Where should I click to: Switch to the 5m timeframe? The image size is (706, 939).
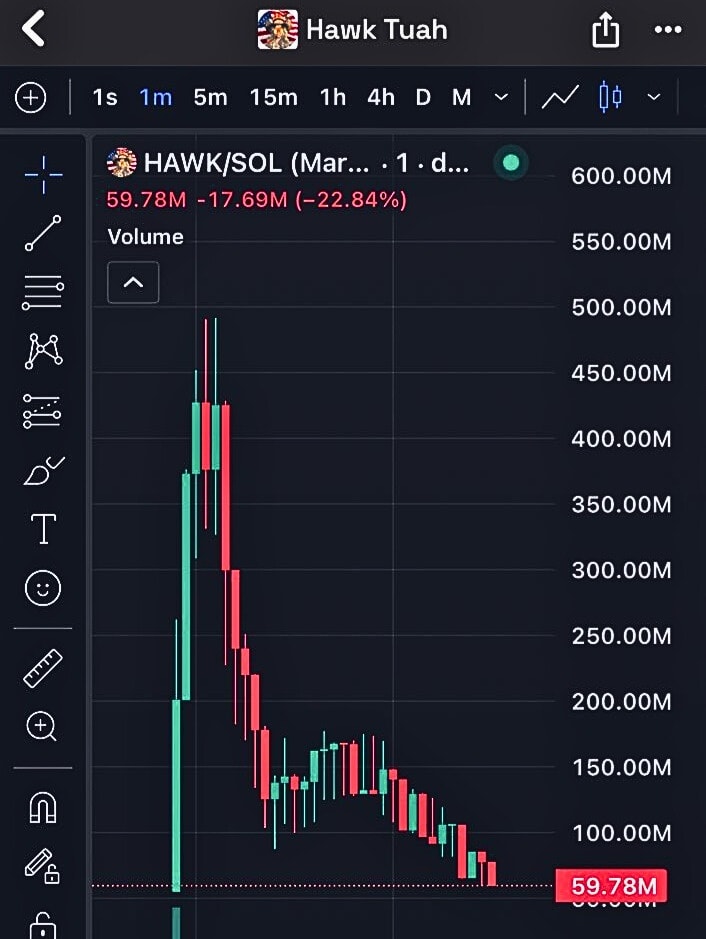[x=210, y=97]
